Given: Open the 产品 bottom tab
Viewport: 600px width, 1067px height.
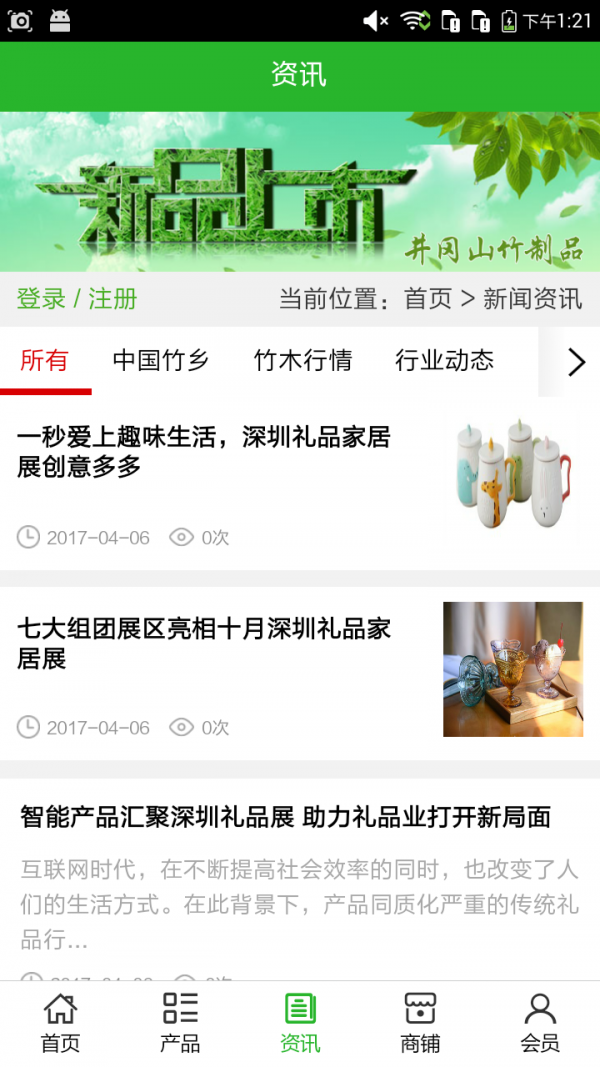Looking at the screenshot, I should click(180, 1024).
